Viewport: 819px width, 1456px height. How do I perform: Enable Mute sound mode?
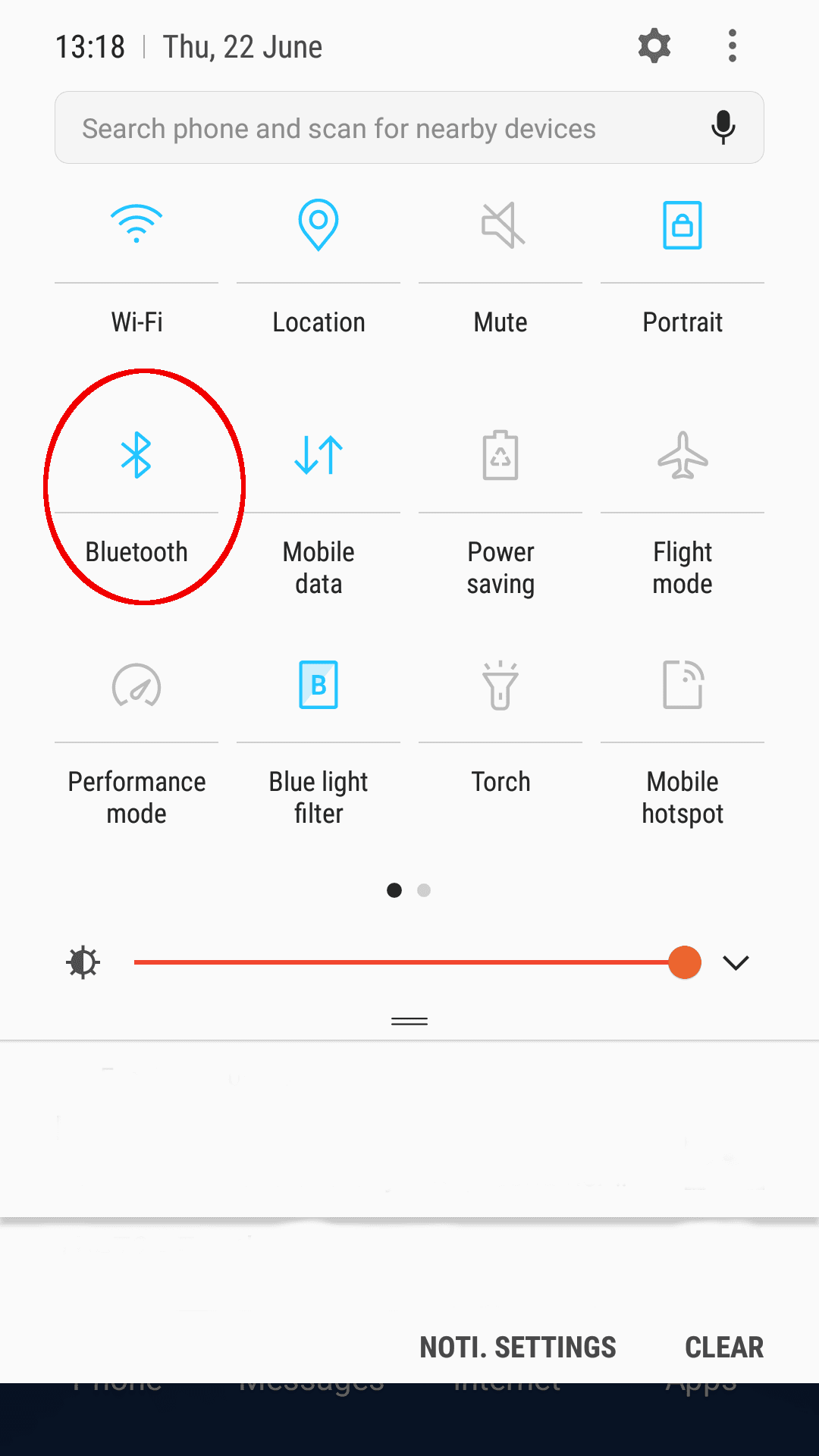501,224
